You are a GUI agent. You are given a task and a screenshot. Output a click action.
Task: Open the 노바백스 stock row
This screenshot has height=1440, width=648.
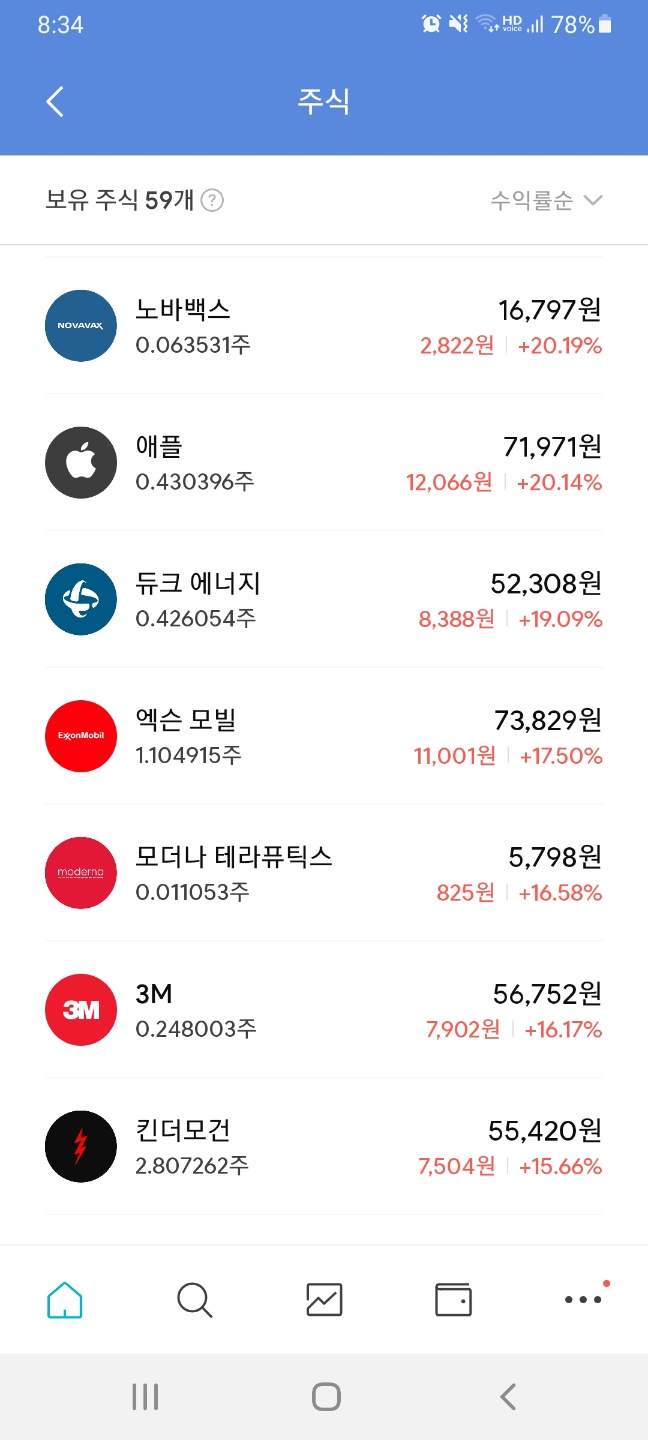click(x=324, y=326)
